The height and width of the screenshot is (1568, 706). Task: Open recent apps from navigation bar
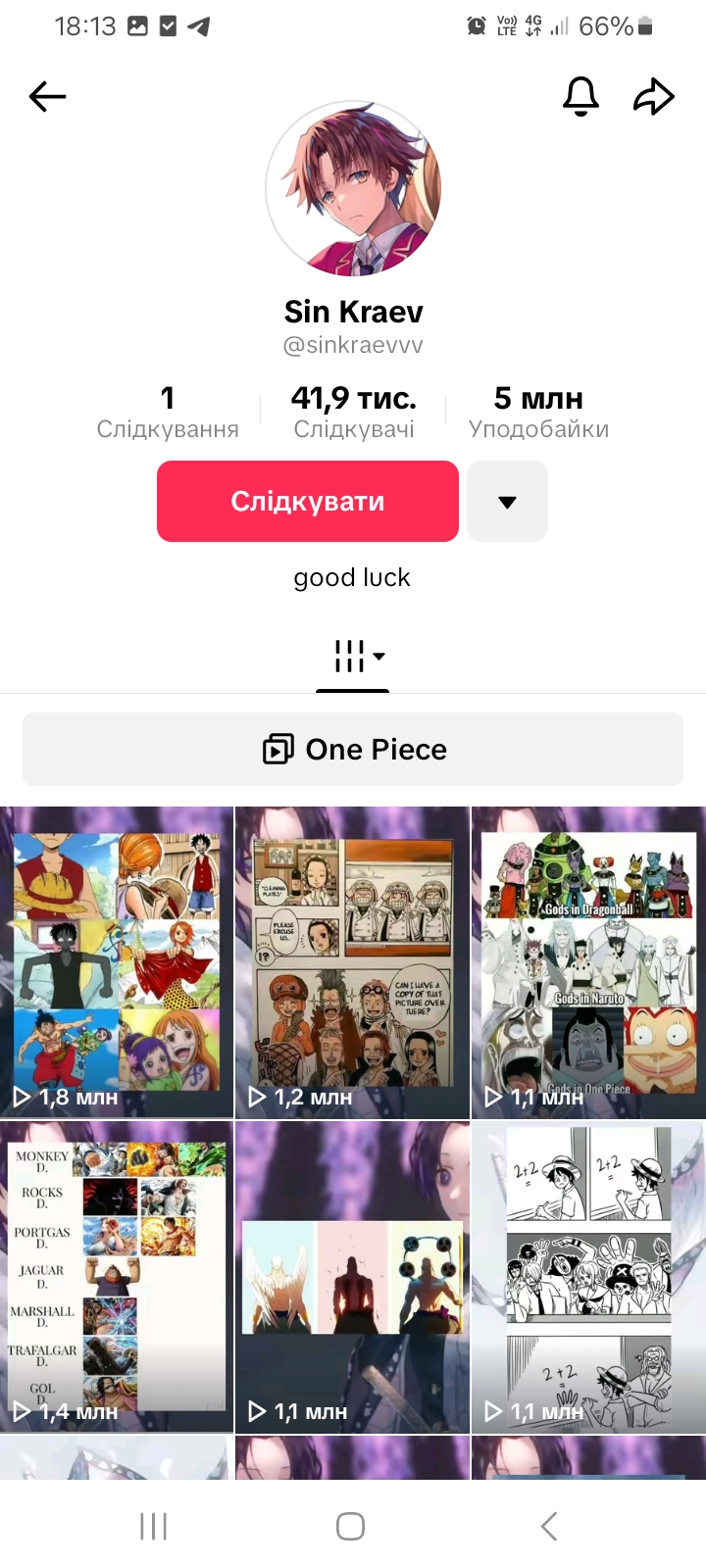(154, 1526)
